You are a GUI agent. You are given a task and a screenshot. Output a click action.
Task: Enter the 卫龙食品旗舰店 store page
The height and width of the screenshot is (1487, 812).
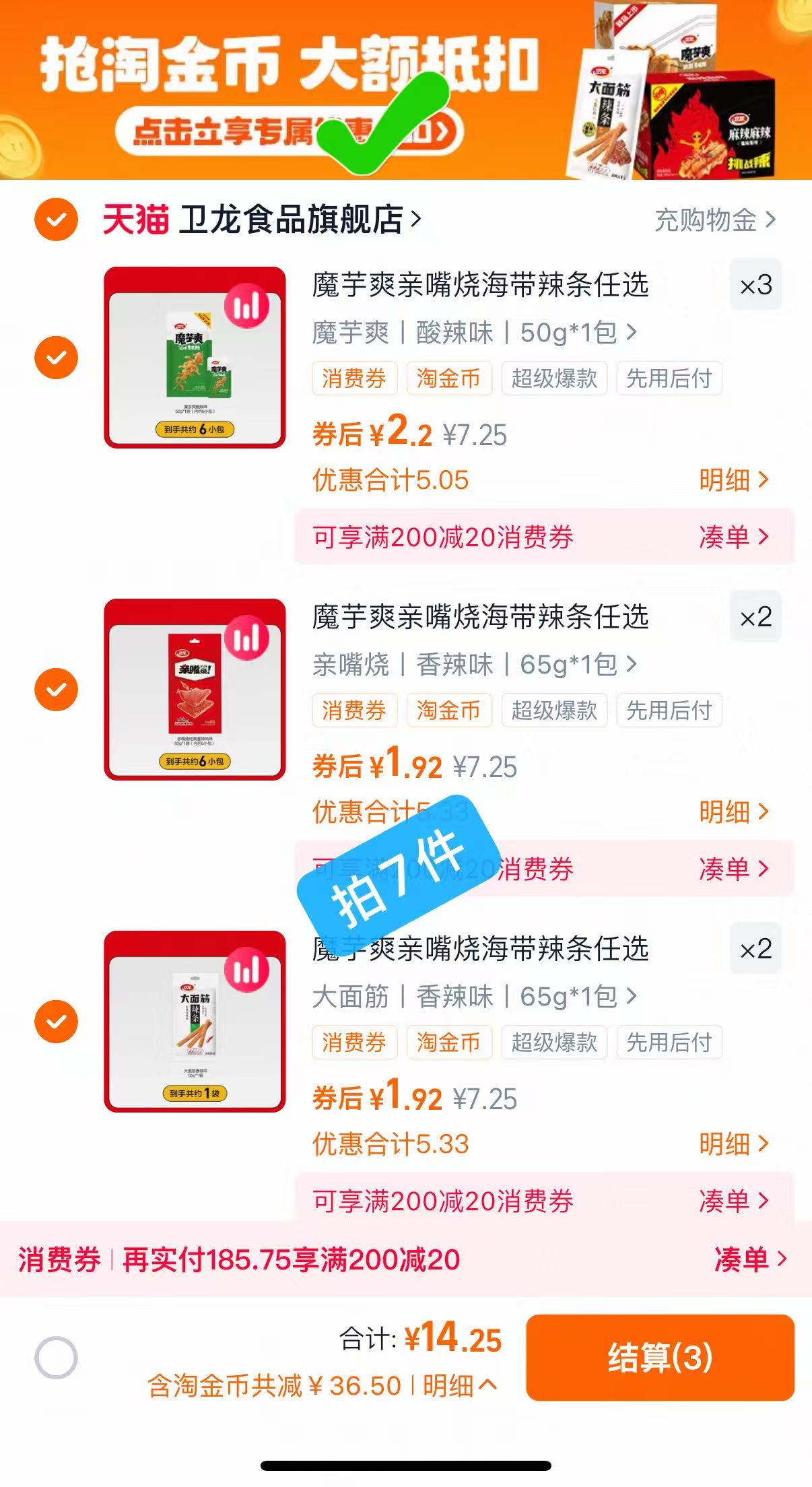296,219
